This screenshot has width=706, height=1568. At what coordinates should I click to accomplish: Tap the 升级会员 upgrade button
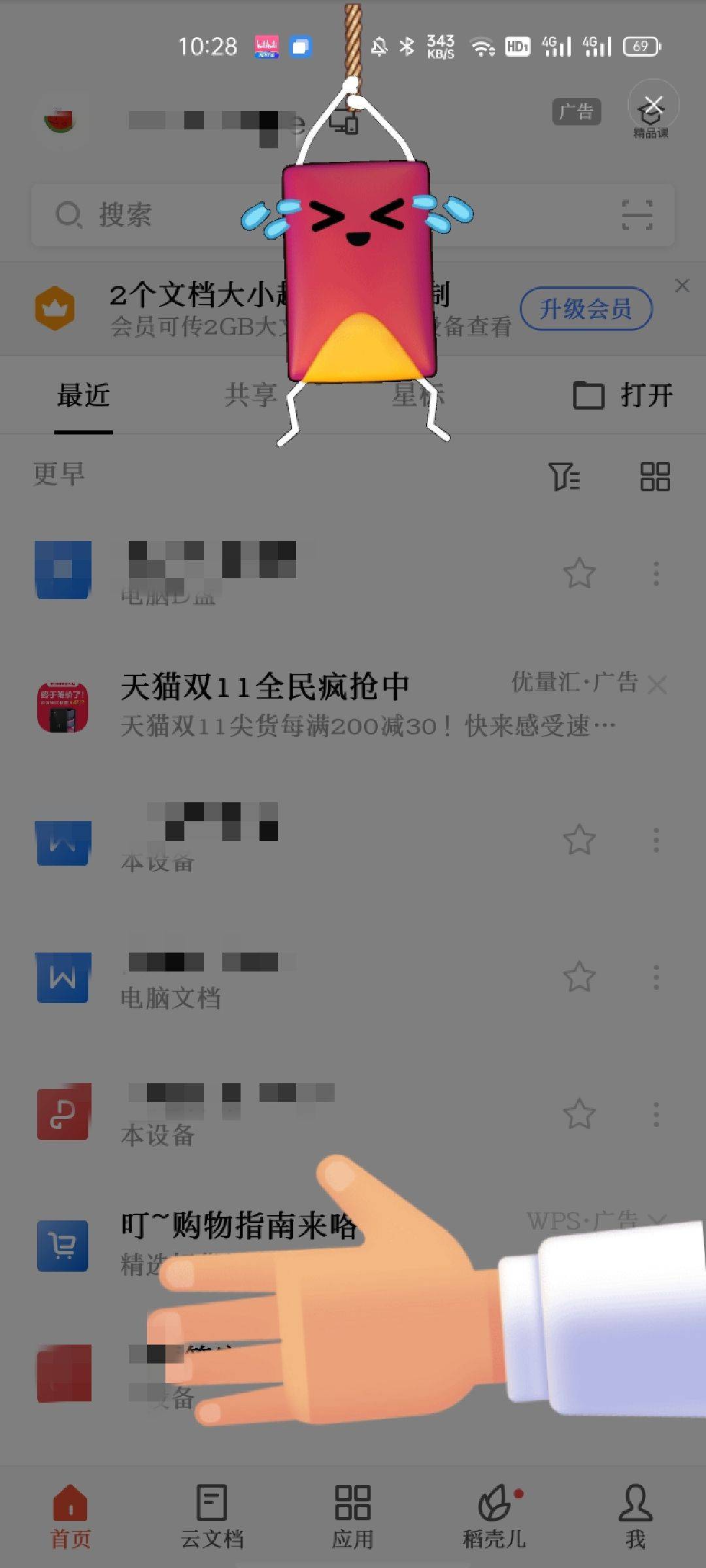coord(586,308)
